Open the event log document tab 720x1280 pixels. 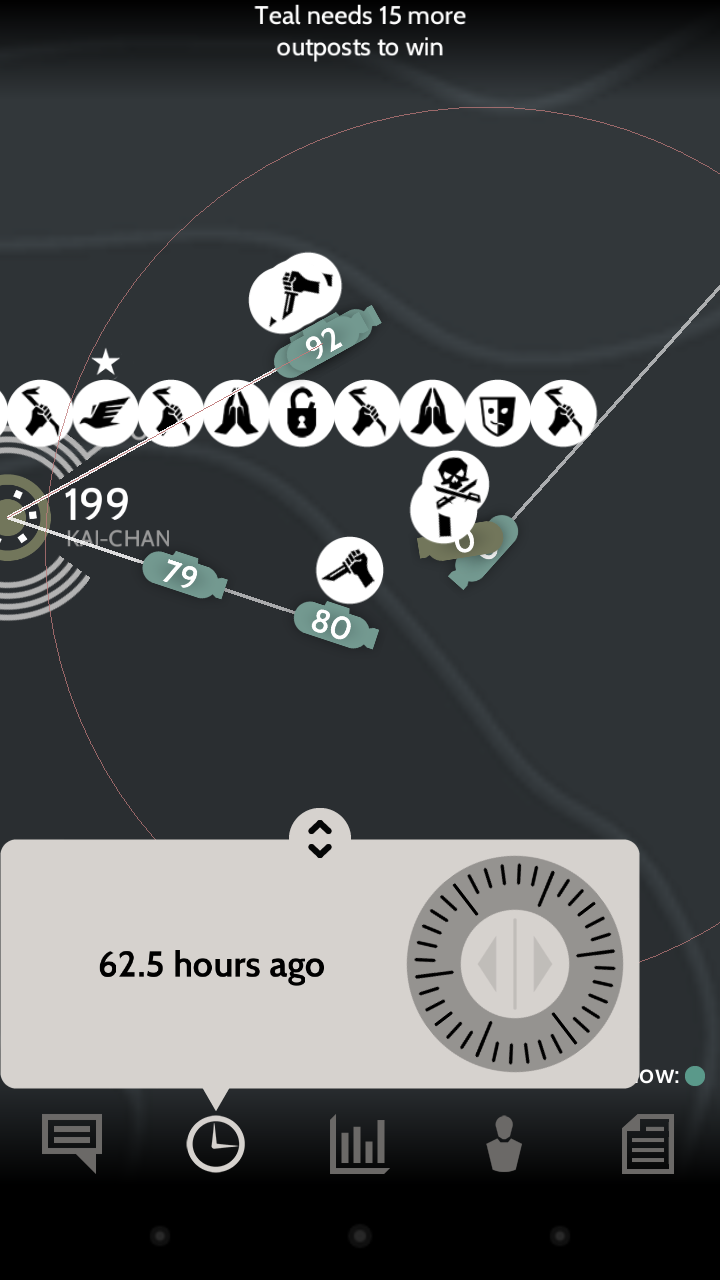647,1143
